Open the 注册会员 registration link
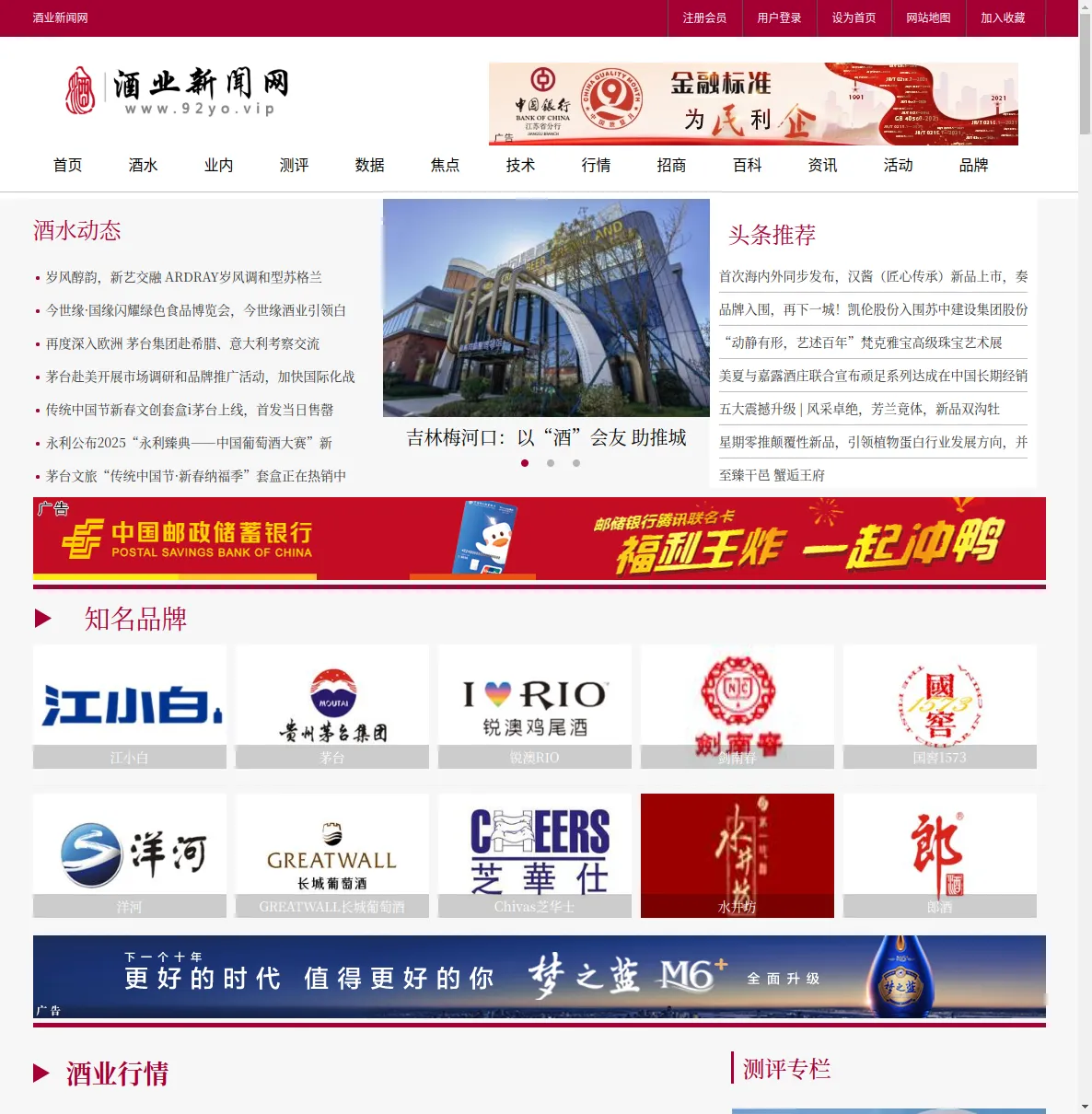Viewport: 1092px width, 1114px height. (x=704, y=17)
